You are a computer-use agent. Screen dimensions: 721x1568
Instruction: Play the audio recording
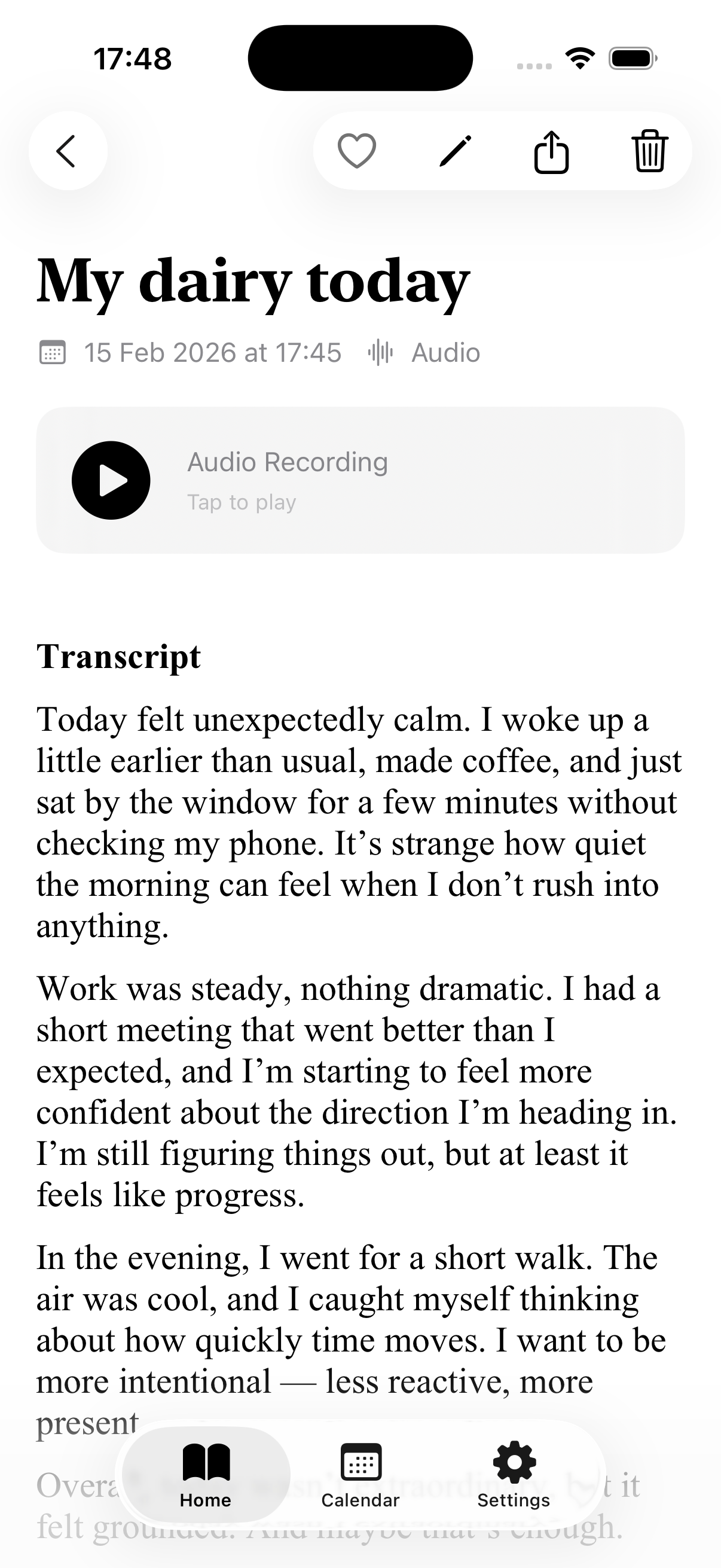[x=111, y=480]
